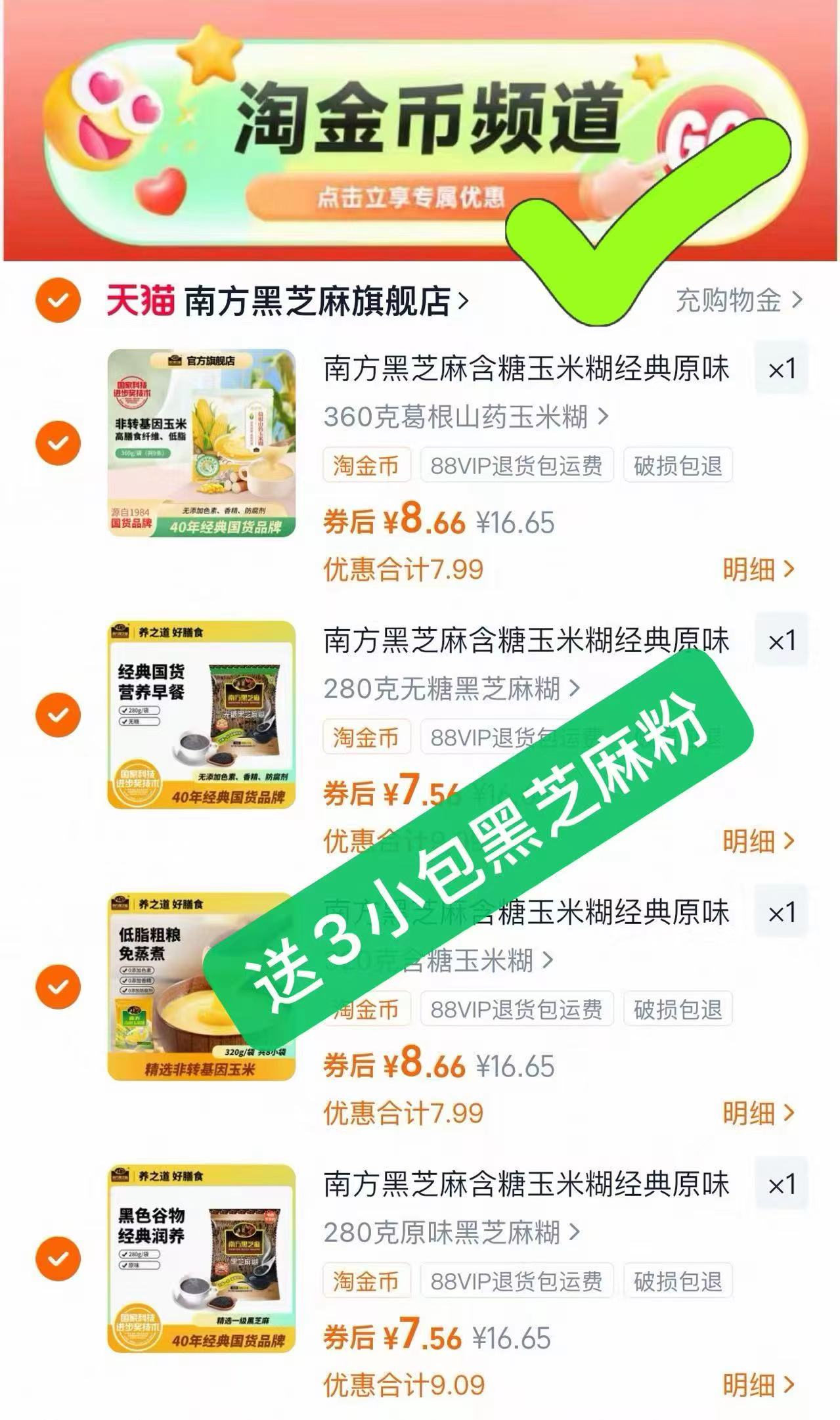Click the 破损包退 badge on first product
The height and width of the screenshot is (1420, 840).
click(677, 466)
